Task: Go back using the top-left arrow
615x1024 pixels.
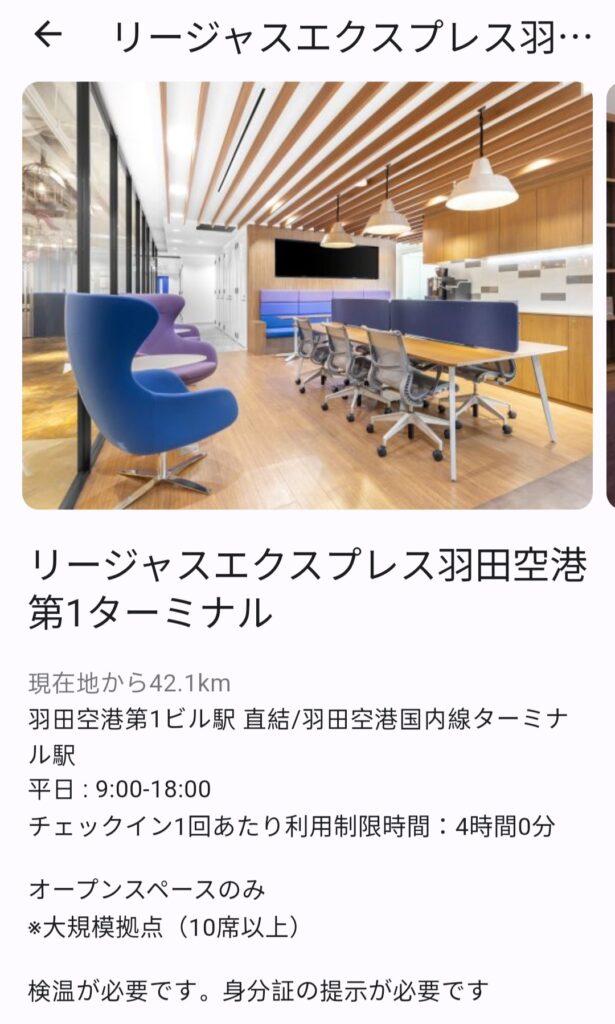Action: [47, 36]
